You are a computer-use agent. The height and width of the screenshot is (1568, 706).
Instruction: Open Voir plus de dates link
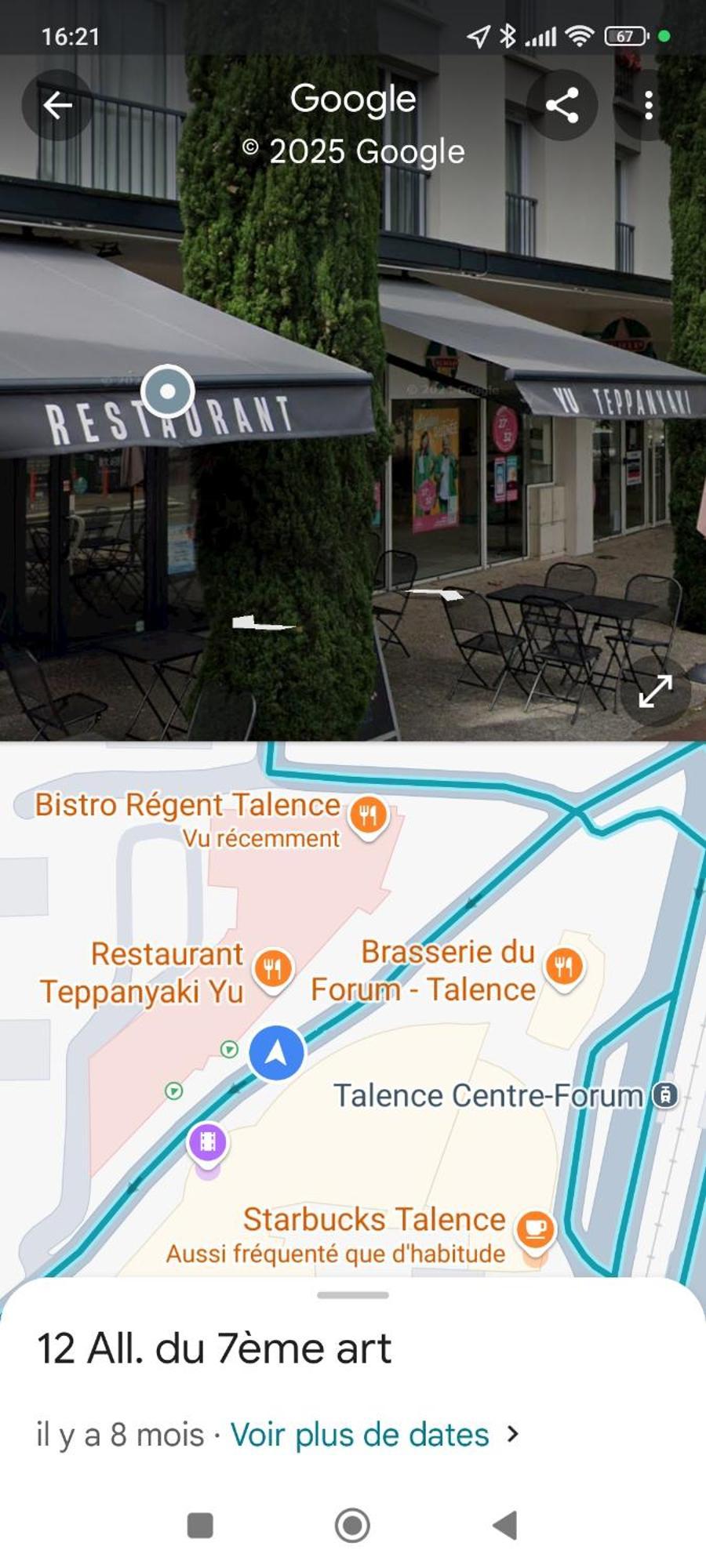[x=360, y=1435]
